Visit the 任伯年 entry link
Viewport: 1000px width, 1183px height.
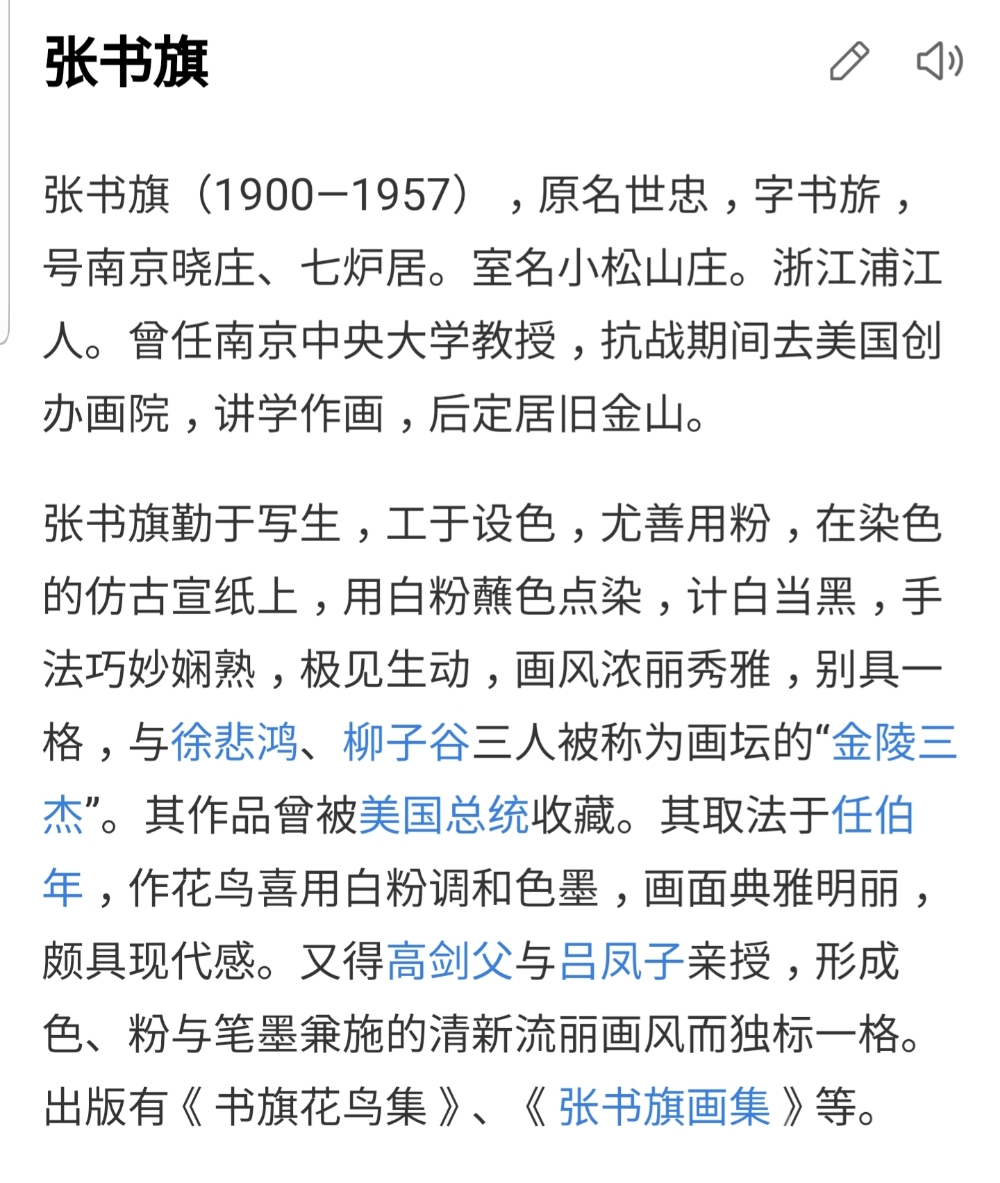872,816
